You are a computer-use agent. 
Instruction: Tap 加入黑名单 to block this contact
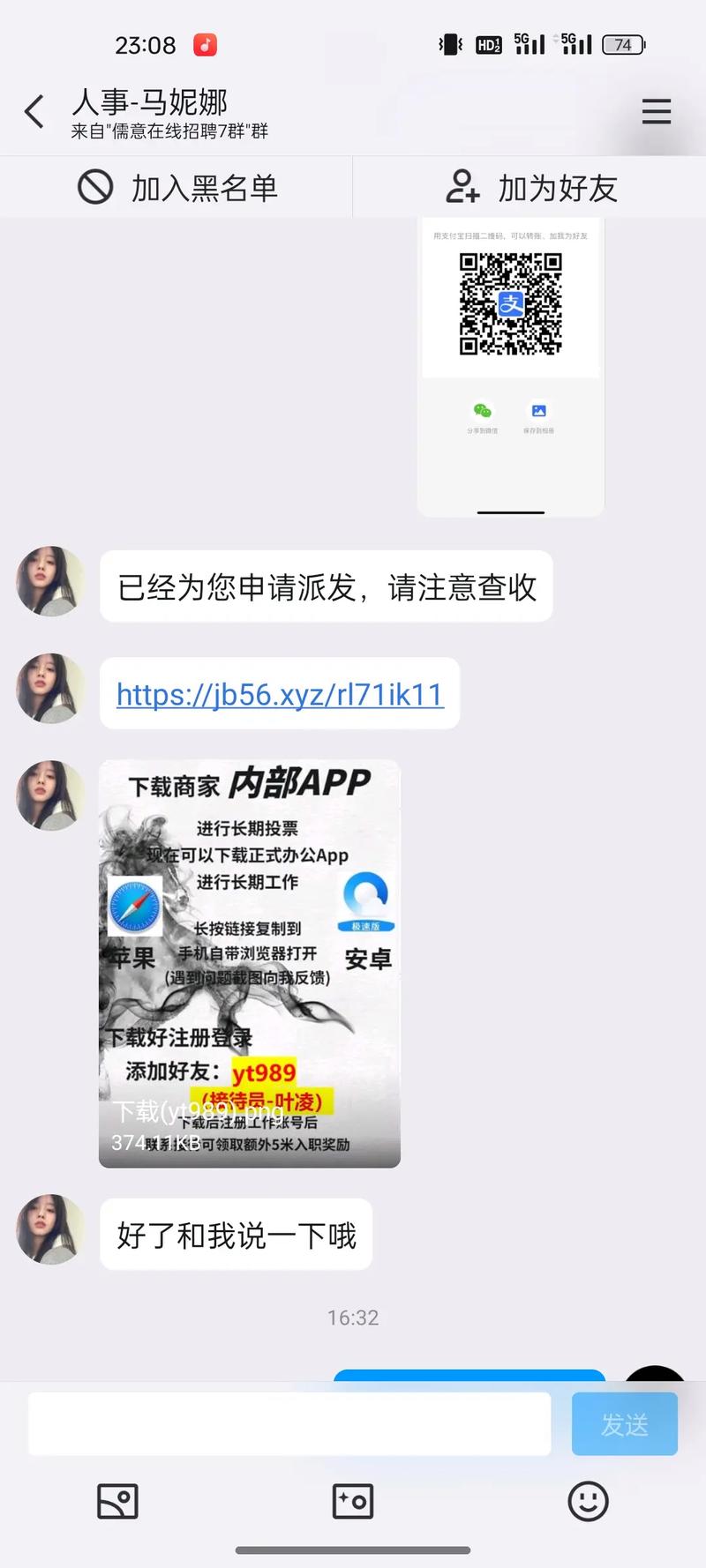[176, 188]
